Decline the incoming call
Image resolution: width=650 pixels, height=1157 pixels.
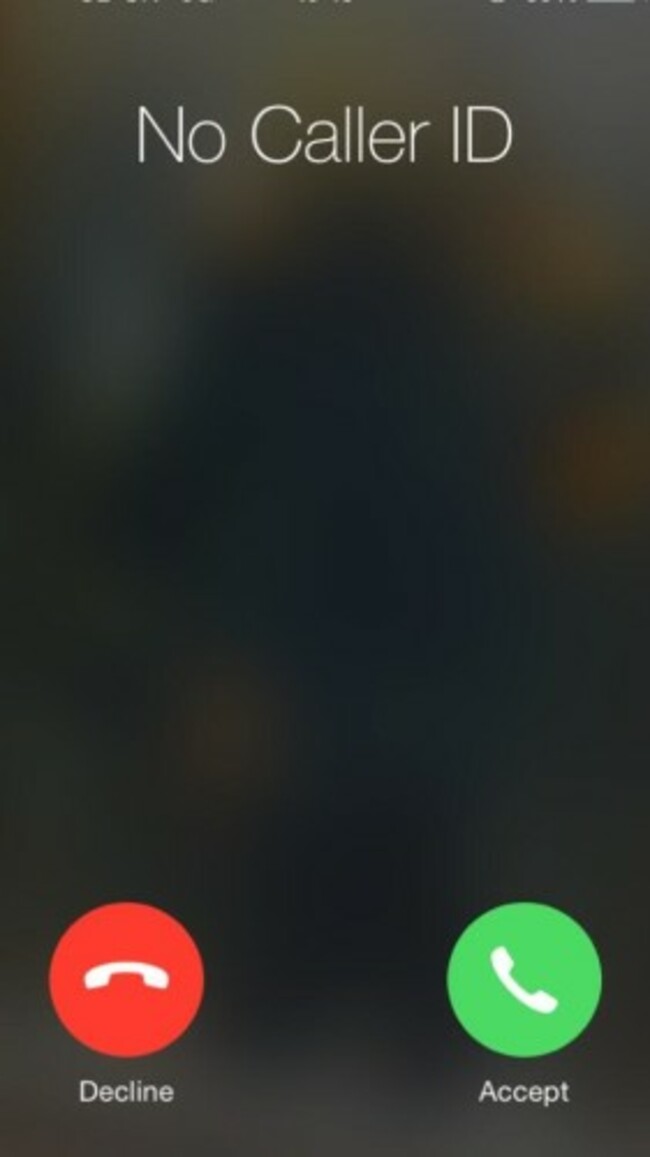click(126, 980)
